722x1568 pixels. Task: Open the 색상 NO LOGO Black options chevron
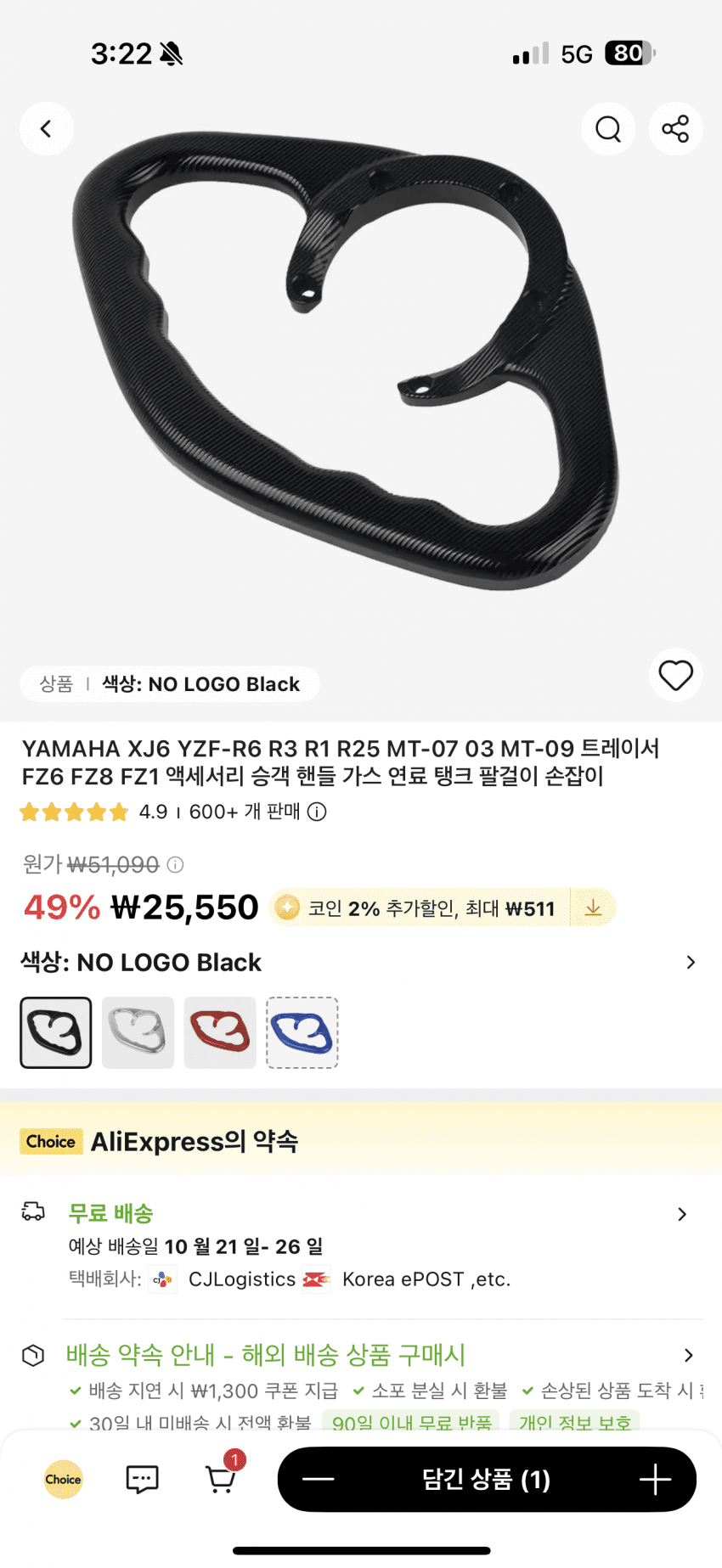[691, 962]
